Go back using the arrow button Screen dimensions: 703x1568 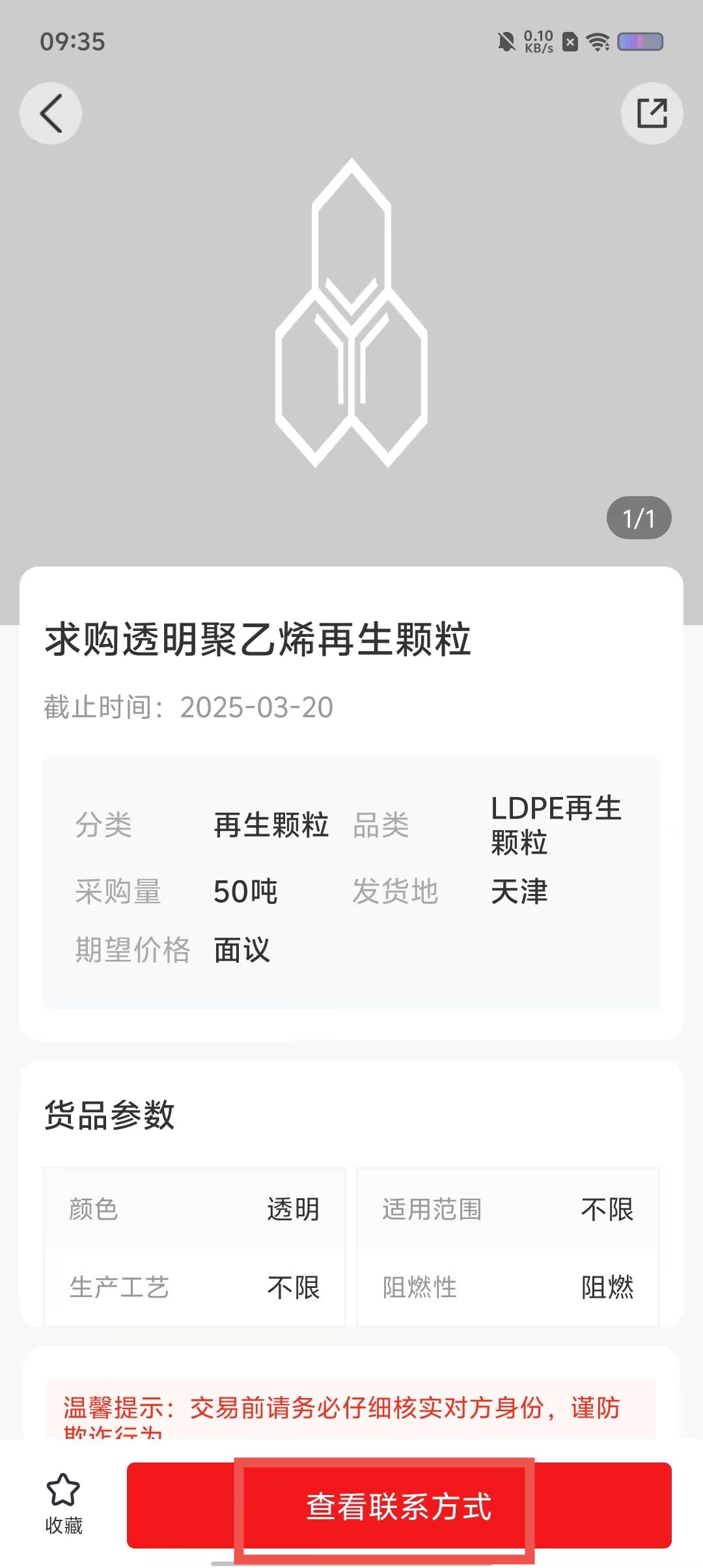tap(51, 113)
